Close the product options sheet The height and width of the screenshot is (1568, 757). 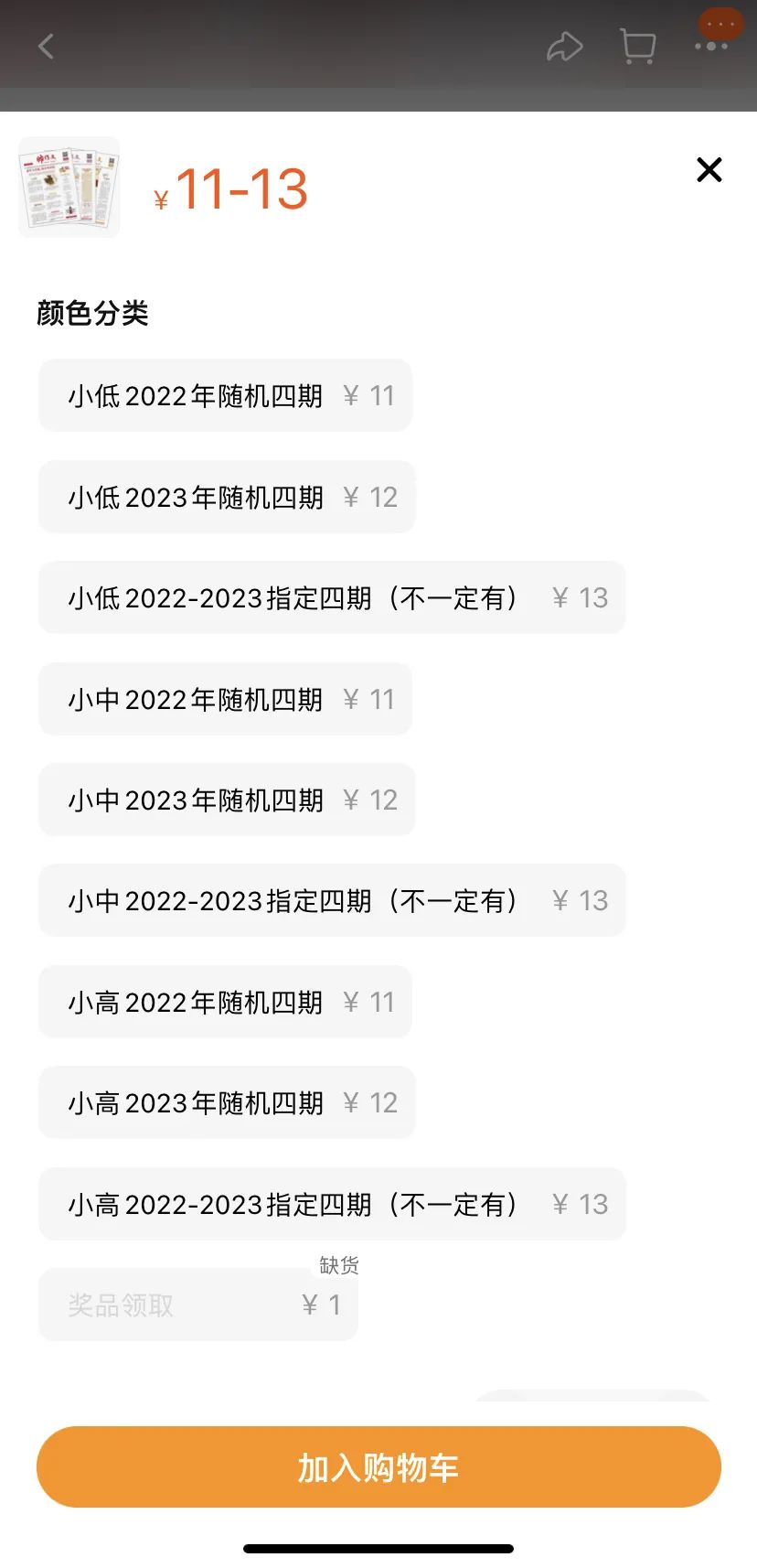click(709, 169)
